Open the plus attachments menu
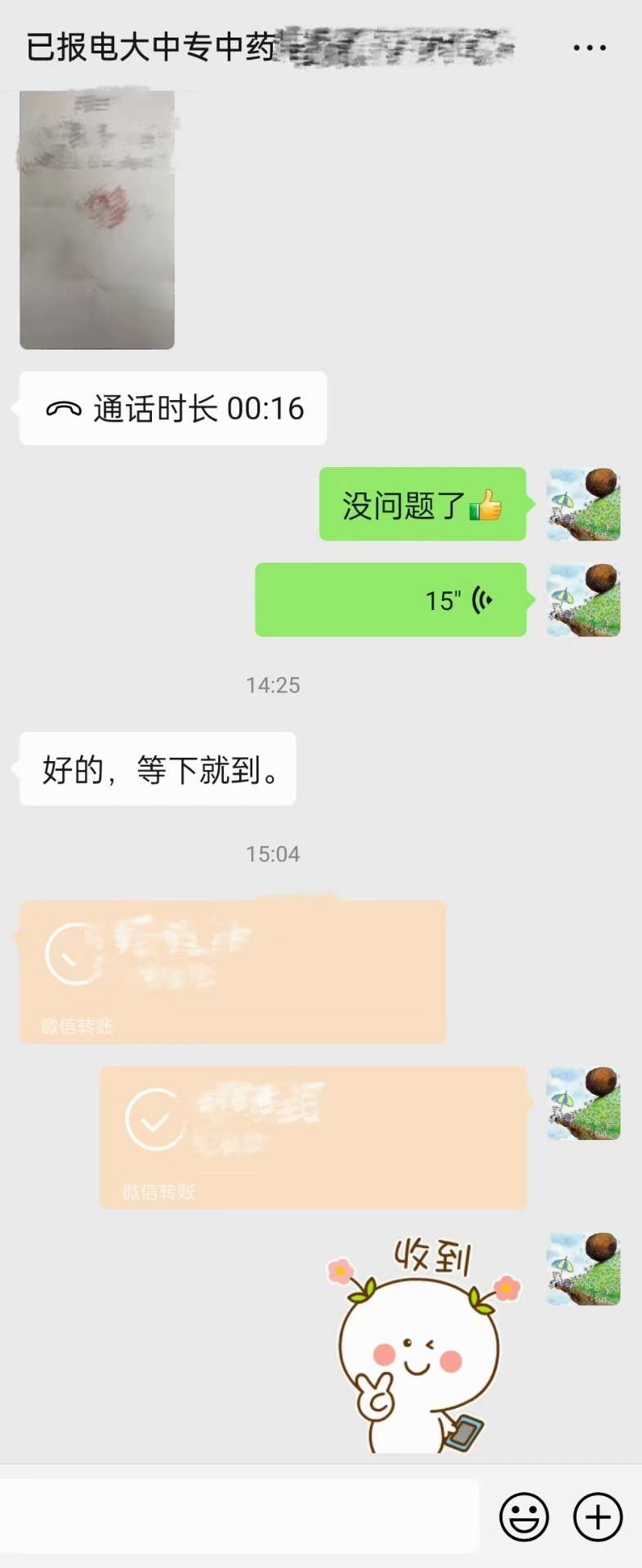 598,1517
